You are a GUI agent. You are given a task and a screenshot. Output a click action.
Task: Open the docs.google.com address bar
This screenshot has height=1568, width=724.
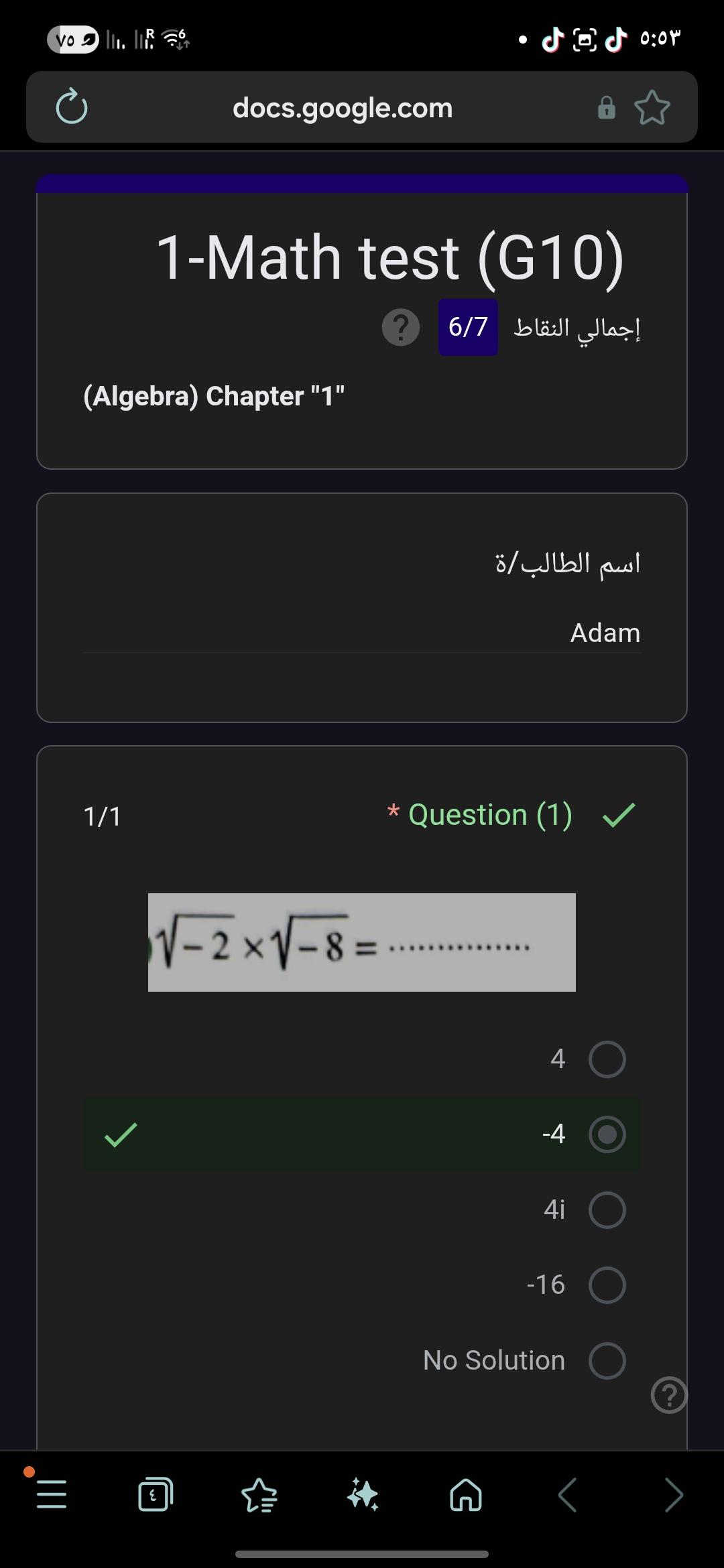tap(343, 108)
